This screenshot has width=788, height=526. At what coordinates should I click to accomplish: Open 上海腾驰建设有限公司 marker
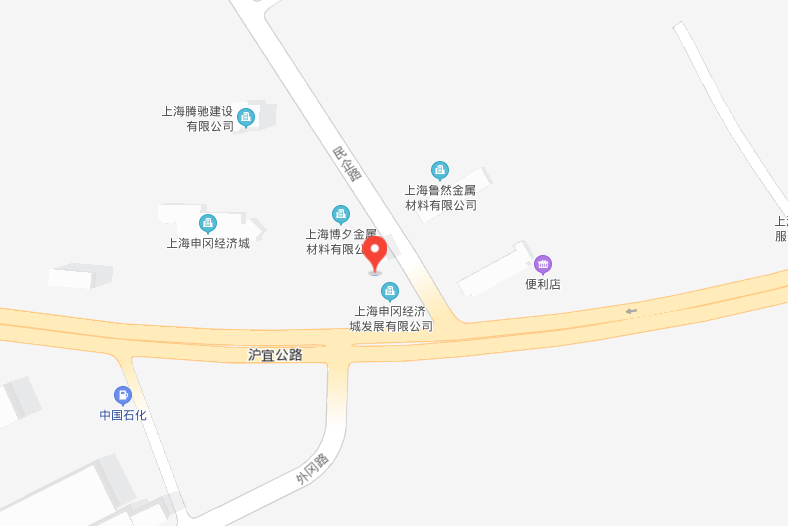(x=246, y=118)
